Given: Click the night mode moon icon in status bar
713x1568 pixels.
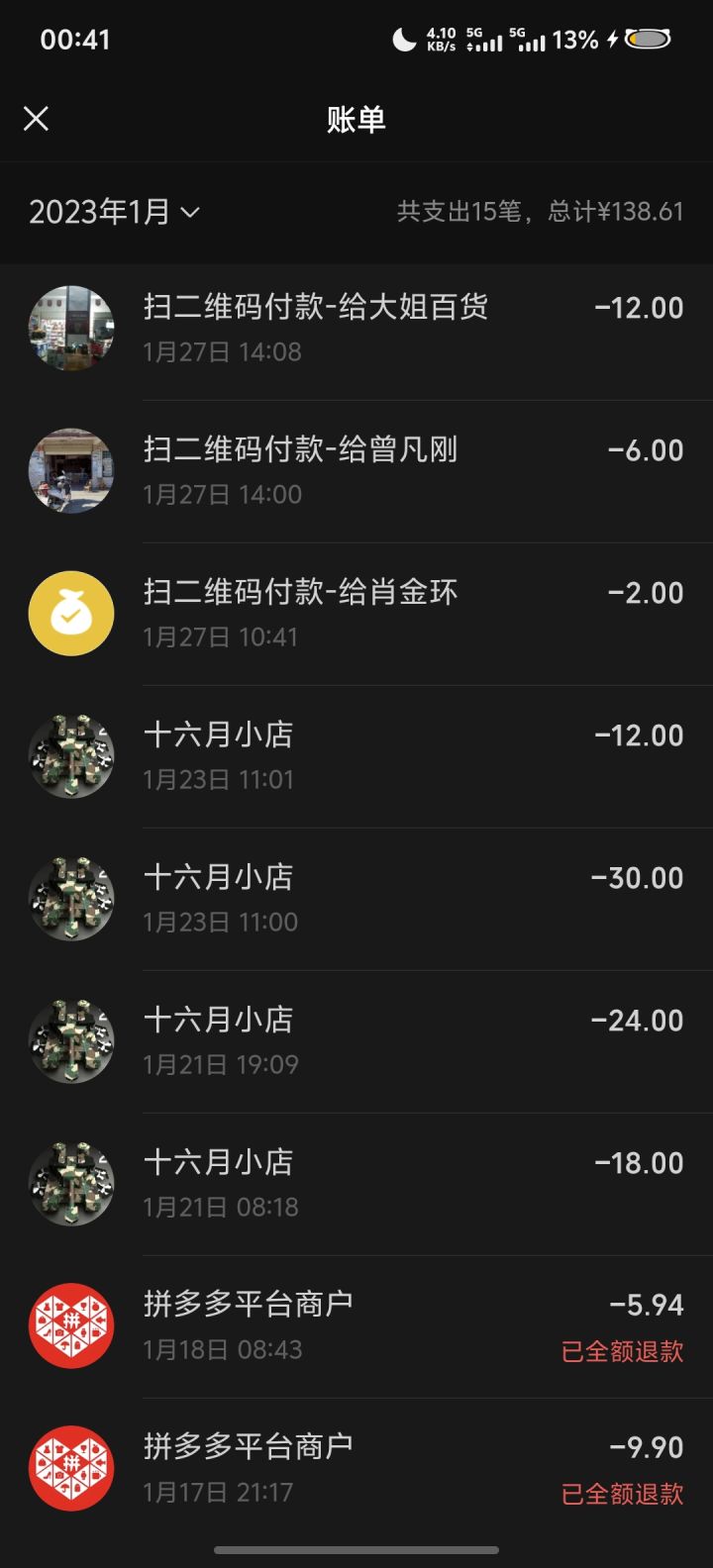Looking at the screenshot, I should coord(402,40).
